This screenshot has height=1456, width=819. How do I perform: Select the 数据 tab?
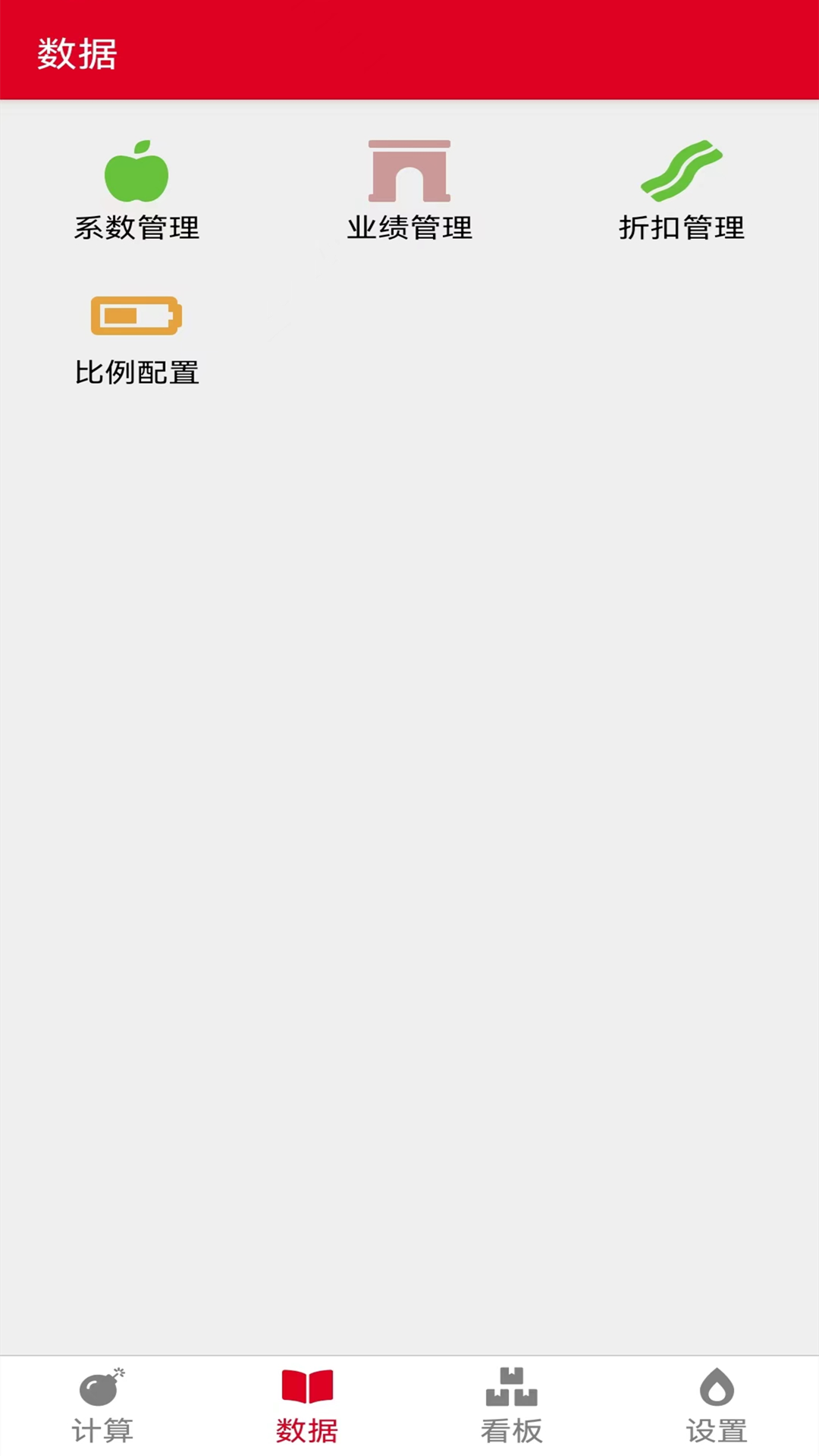307,1406
